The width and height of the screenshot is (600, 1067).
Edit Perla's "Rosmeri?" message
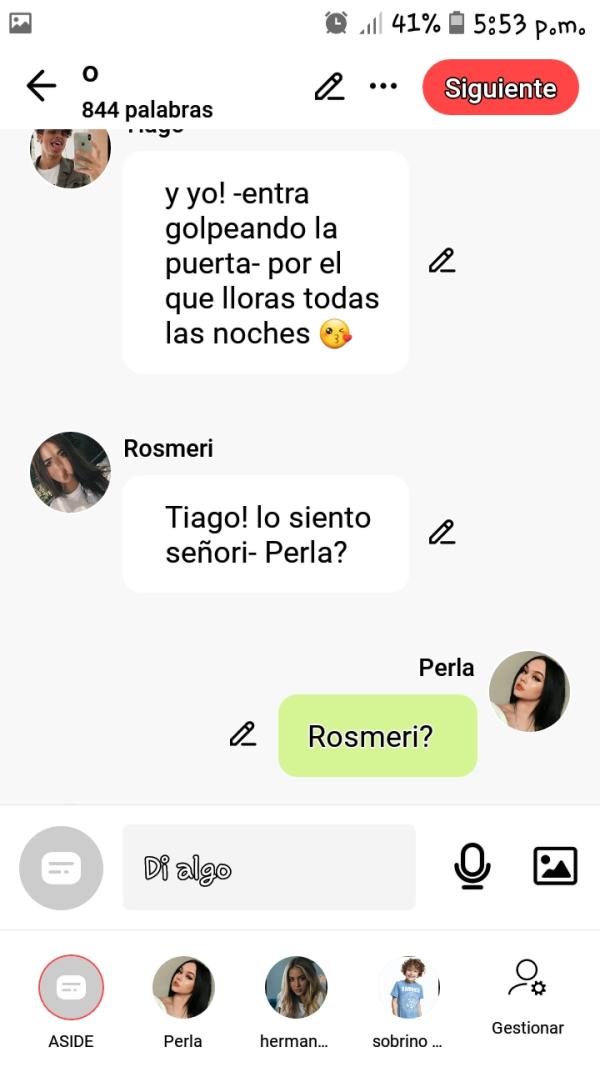tap(242, 735)
